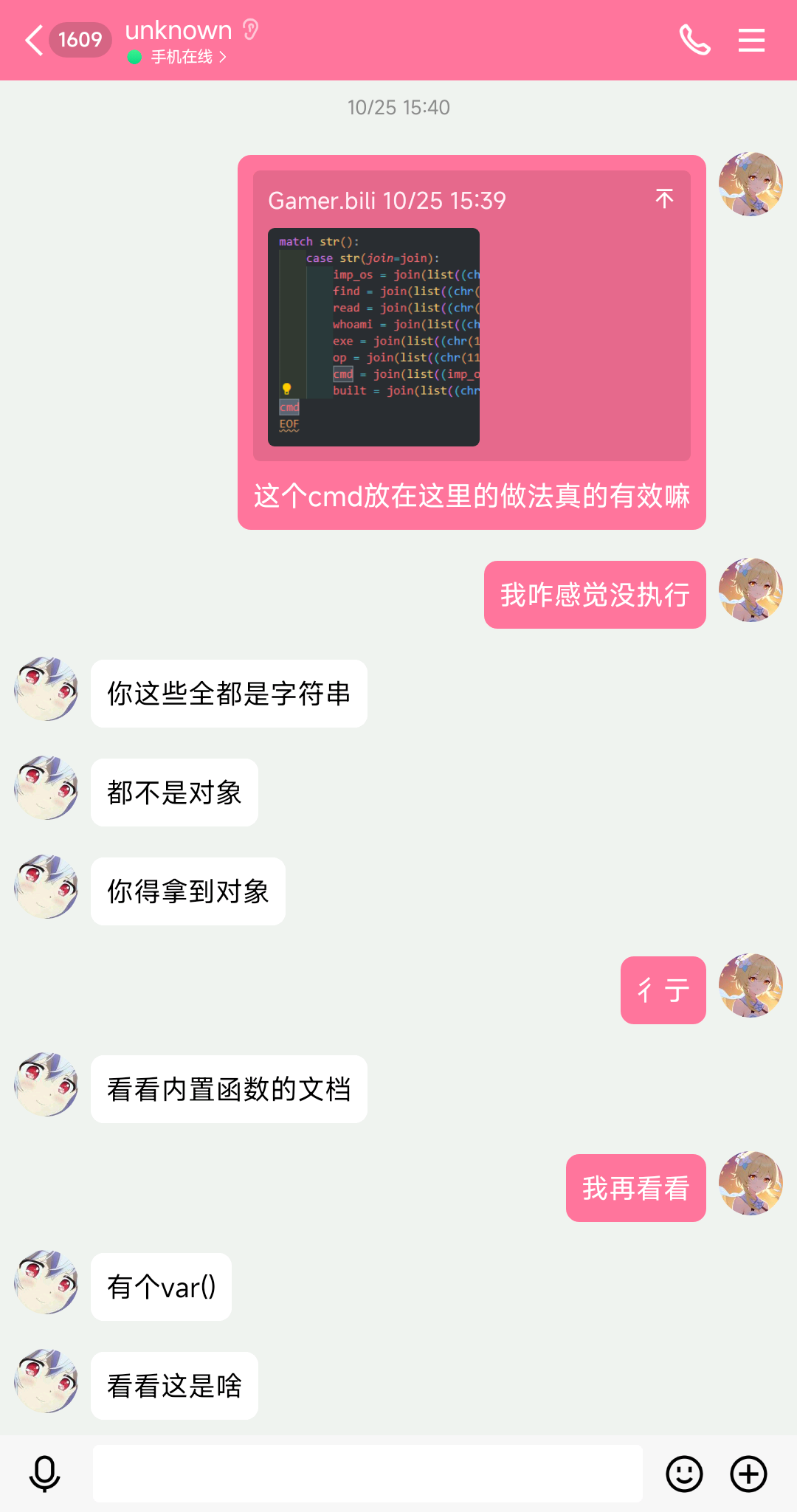This screenshot has height=1512, width=797.
Task: Open the chat settings menu
Action: pyautogui.click(x=751, y=40)
